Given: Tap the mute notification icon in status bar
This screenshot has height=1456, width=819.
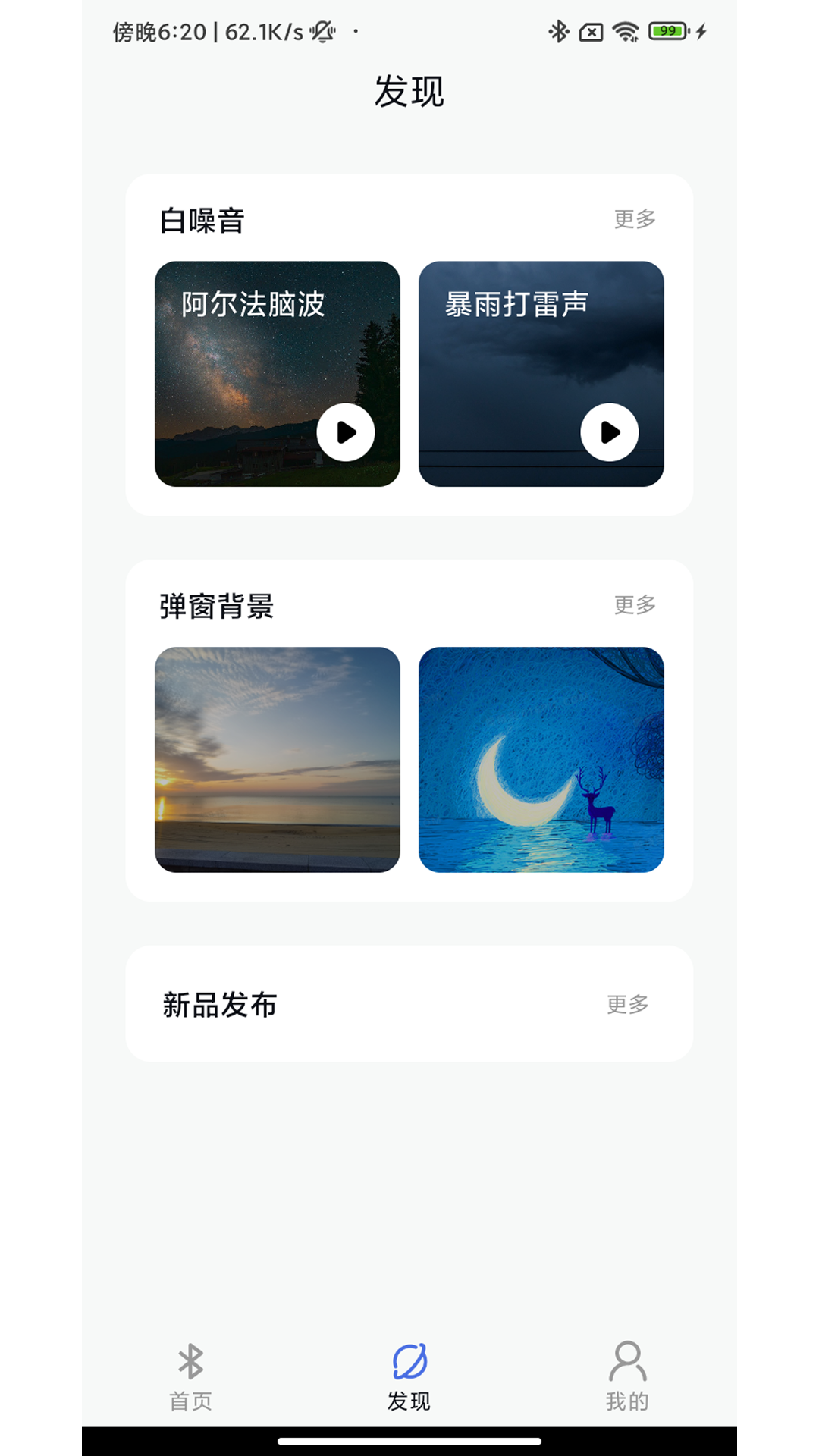Looking at the screenshot, I should coord(324,30).
